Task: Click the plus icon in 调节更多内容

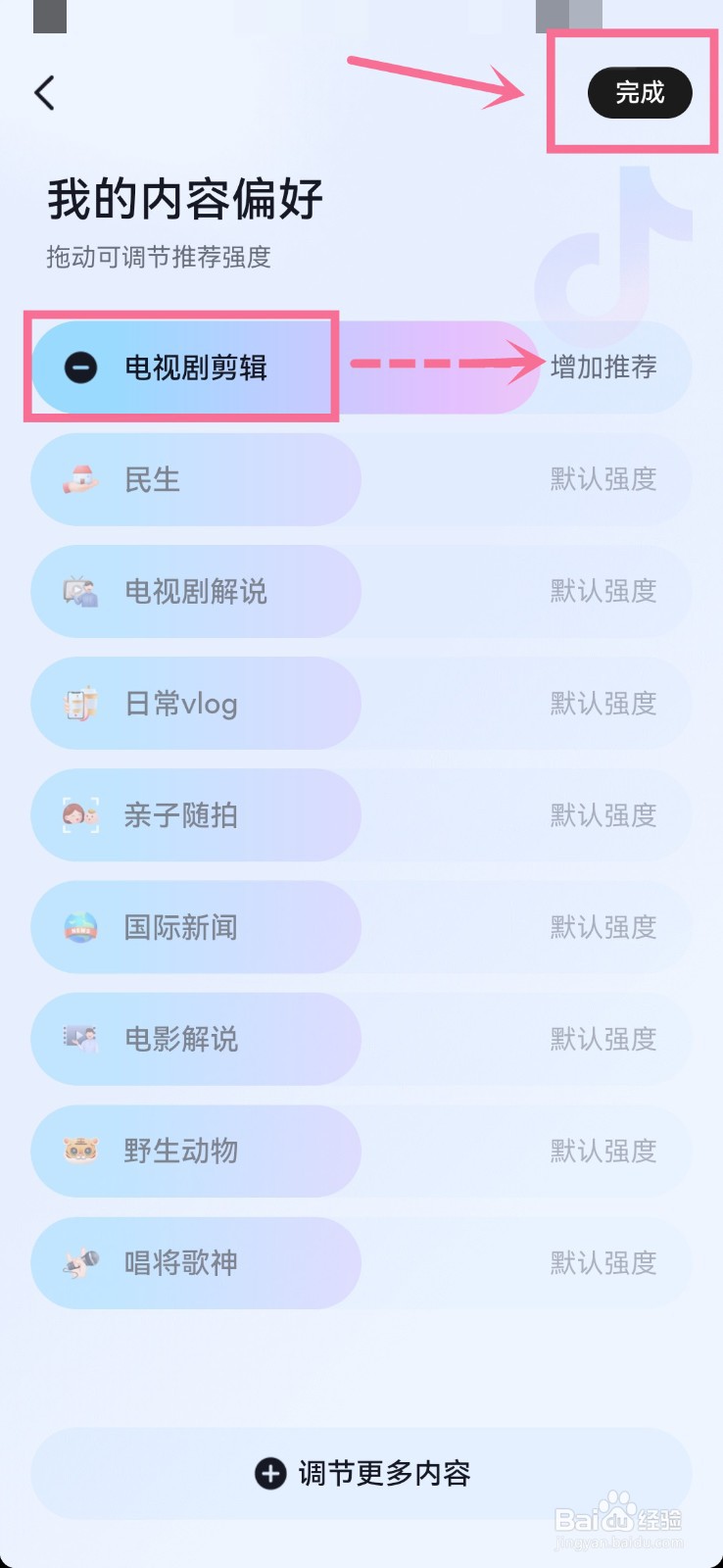Action: click(x=269, y=1473)
